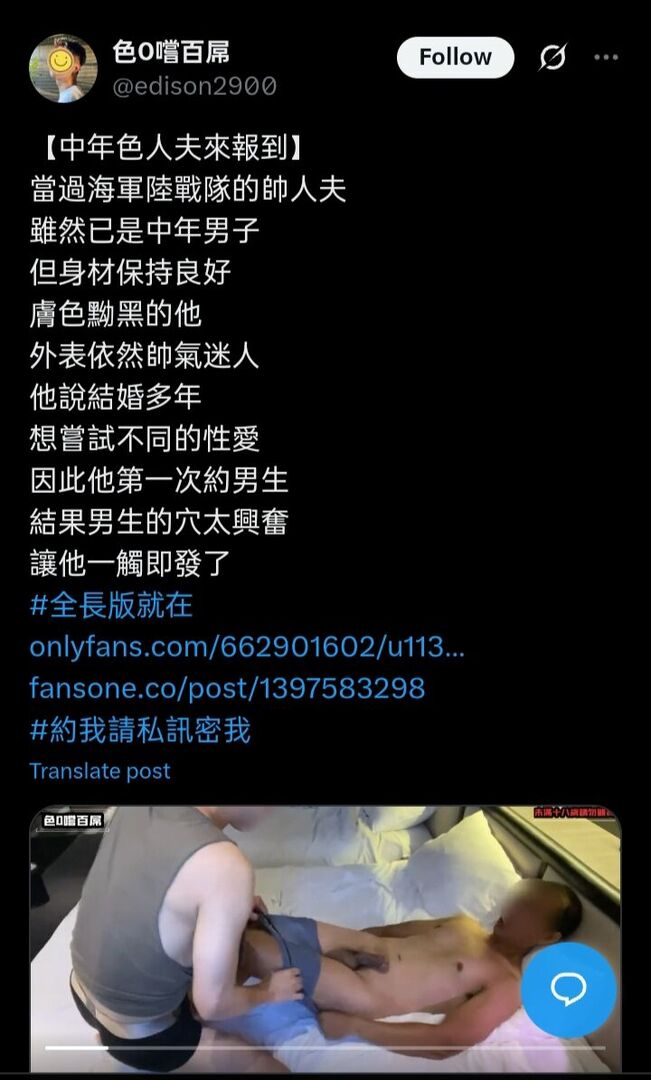Open the first hashtag above the links
The height and width of the screenshot is (1080, 651).
[x=111, y=605]
